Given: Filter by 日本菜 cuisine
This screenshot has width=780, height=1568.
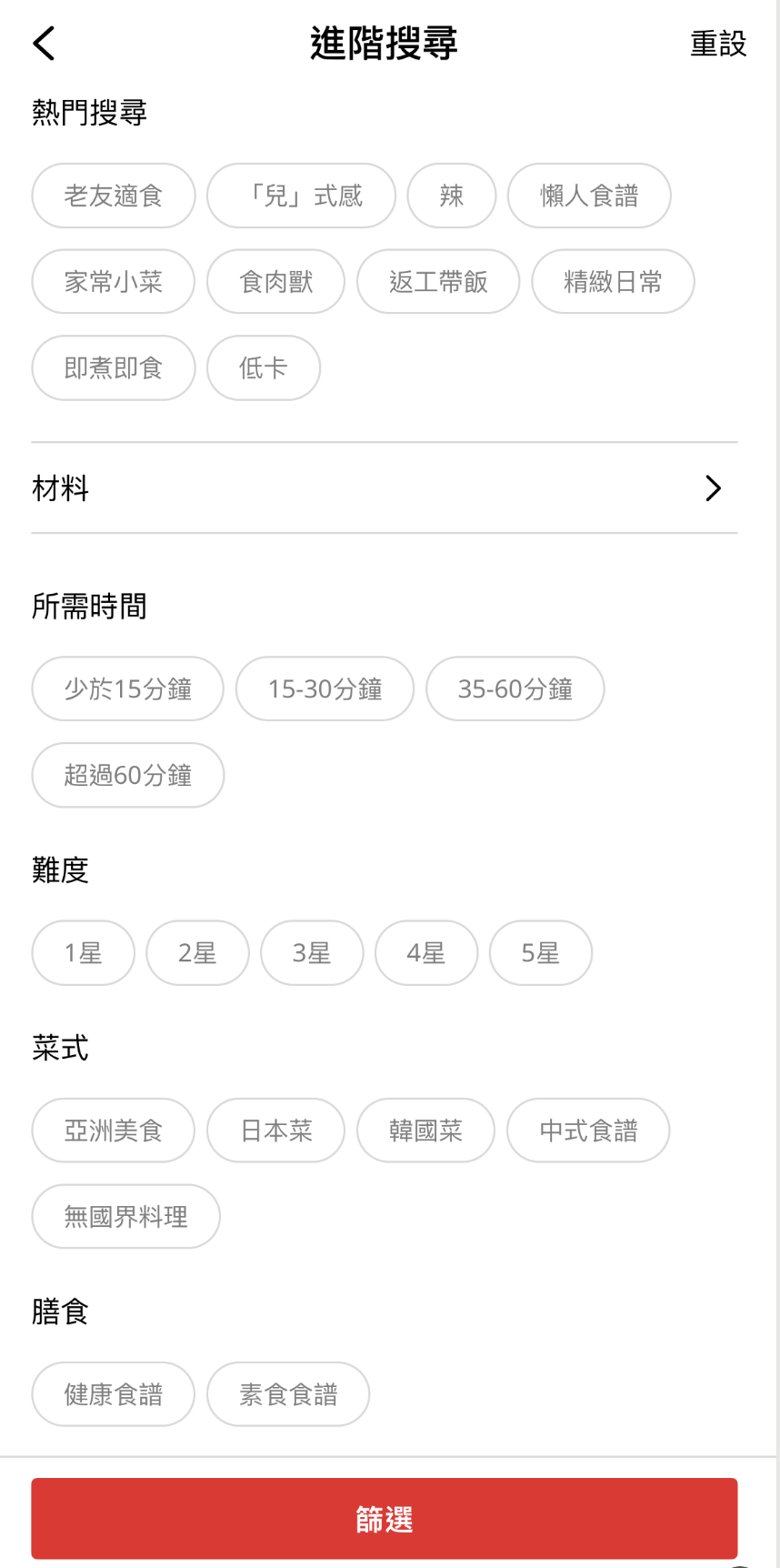Looking at the screenshot, I should [x=276, y=1131].
